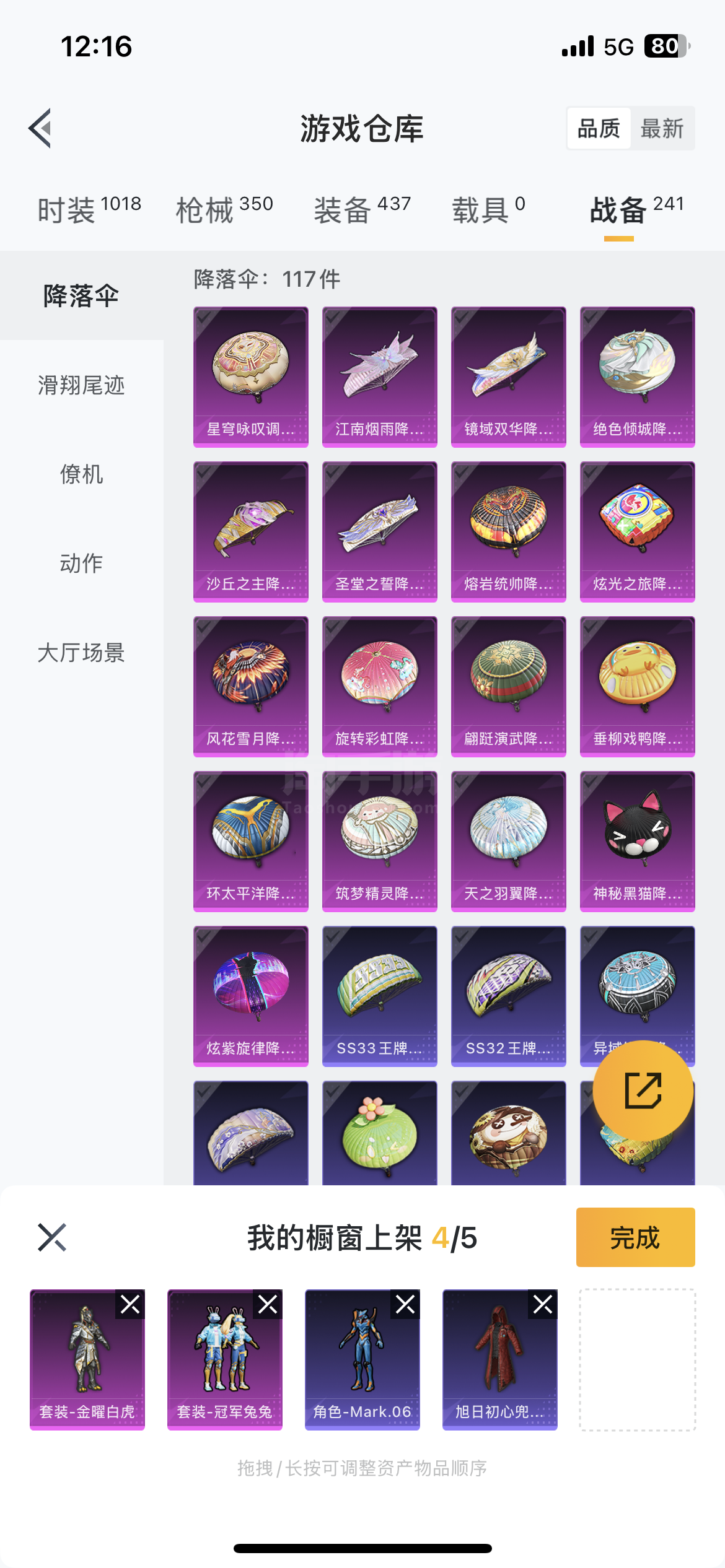
Task: Select the 僚机 category
Action: click(81, 474)
